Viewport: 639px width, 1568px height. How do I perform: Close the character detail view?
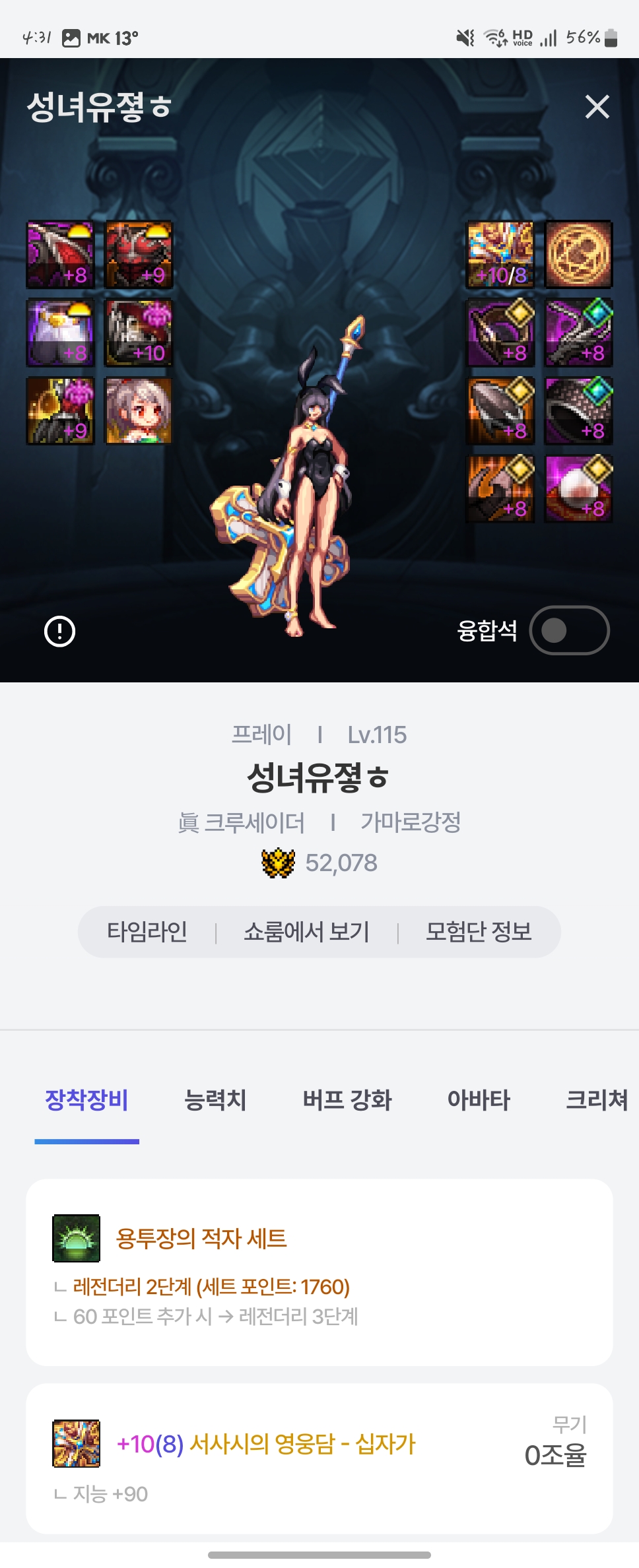click(597, 106)
